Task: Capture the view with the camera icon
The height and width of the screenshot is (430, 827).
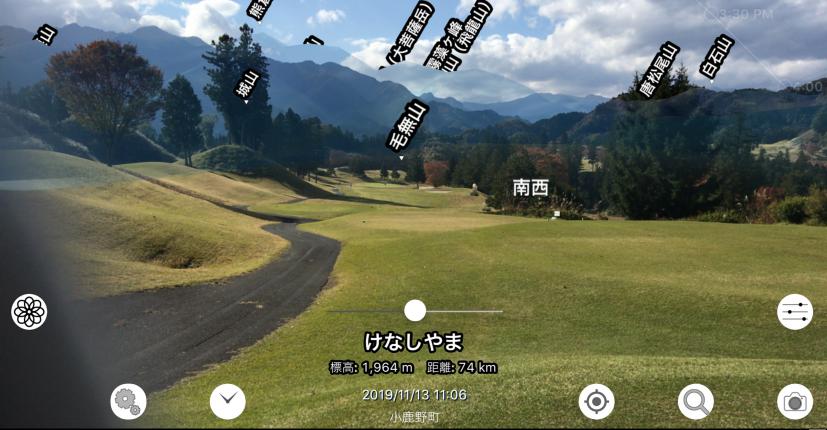Action: click(x=795, y=402)
